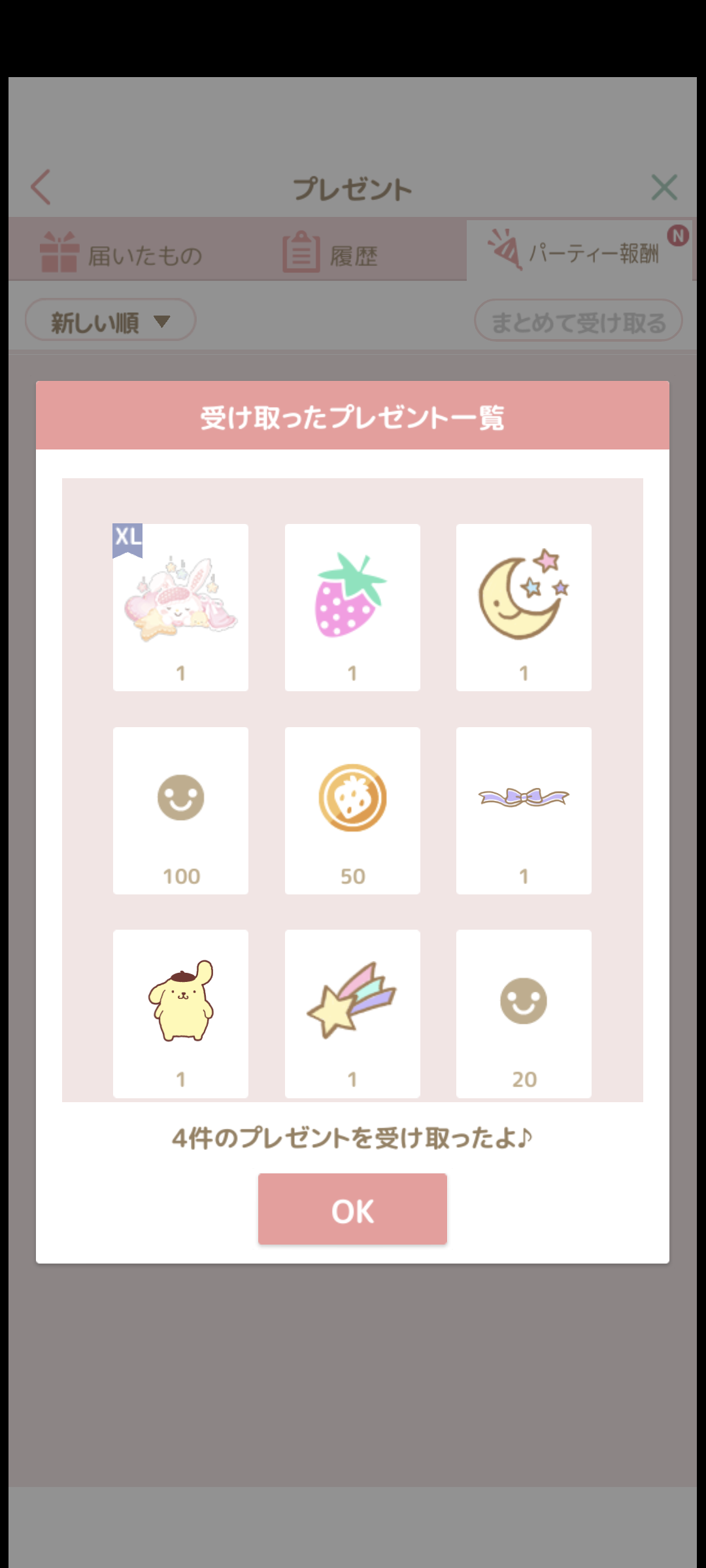Tap まとめて受け取る to claim all
The image size is (706, 1568).
[x=578, y=321]
